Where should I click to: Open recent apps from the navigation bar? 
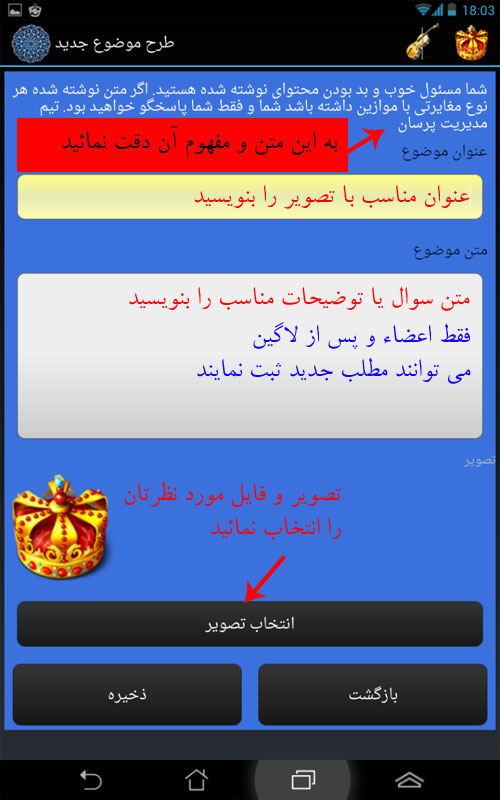304,780
